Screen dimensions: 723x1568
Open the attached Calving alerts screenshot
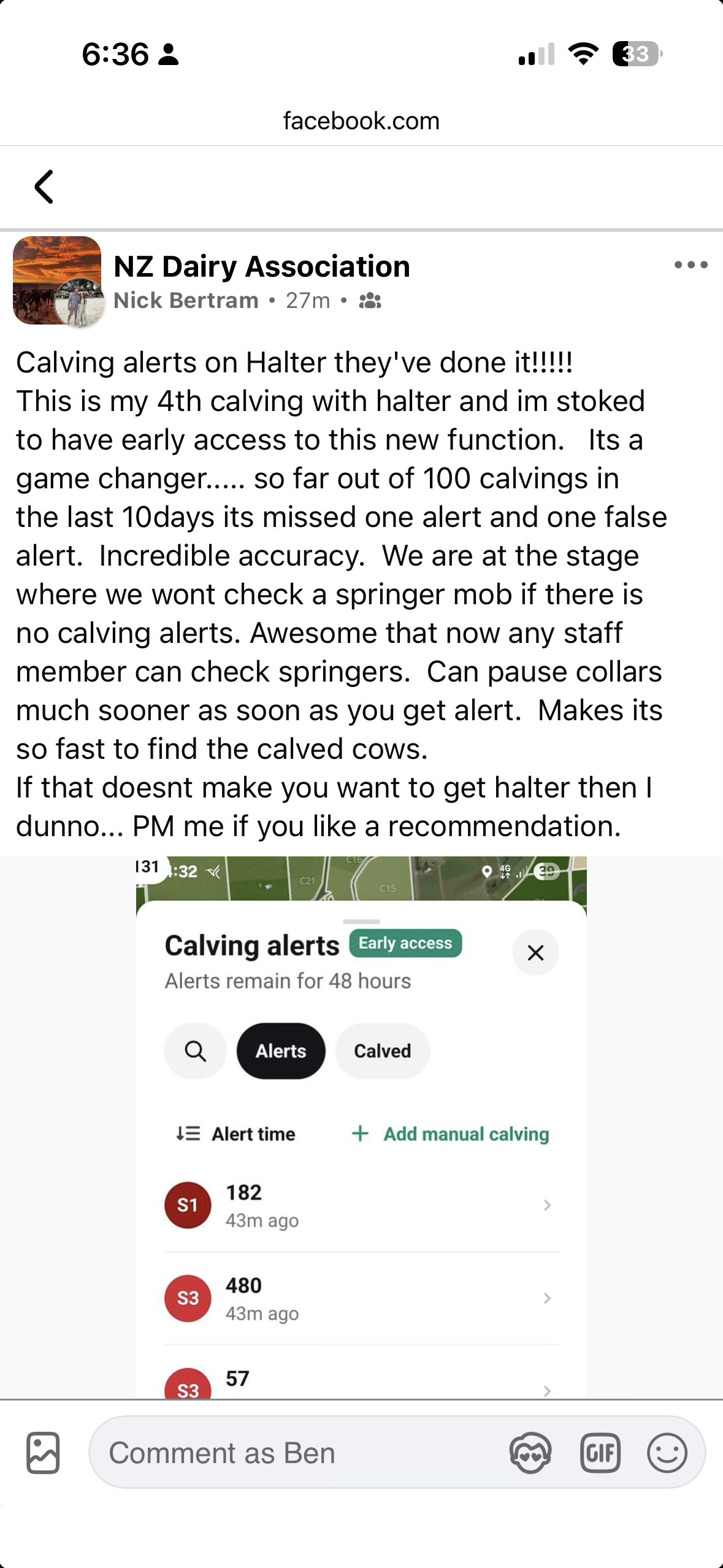[x=361, y=1128]
